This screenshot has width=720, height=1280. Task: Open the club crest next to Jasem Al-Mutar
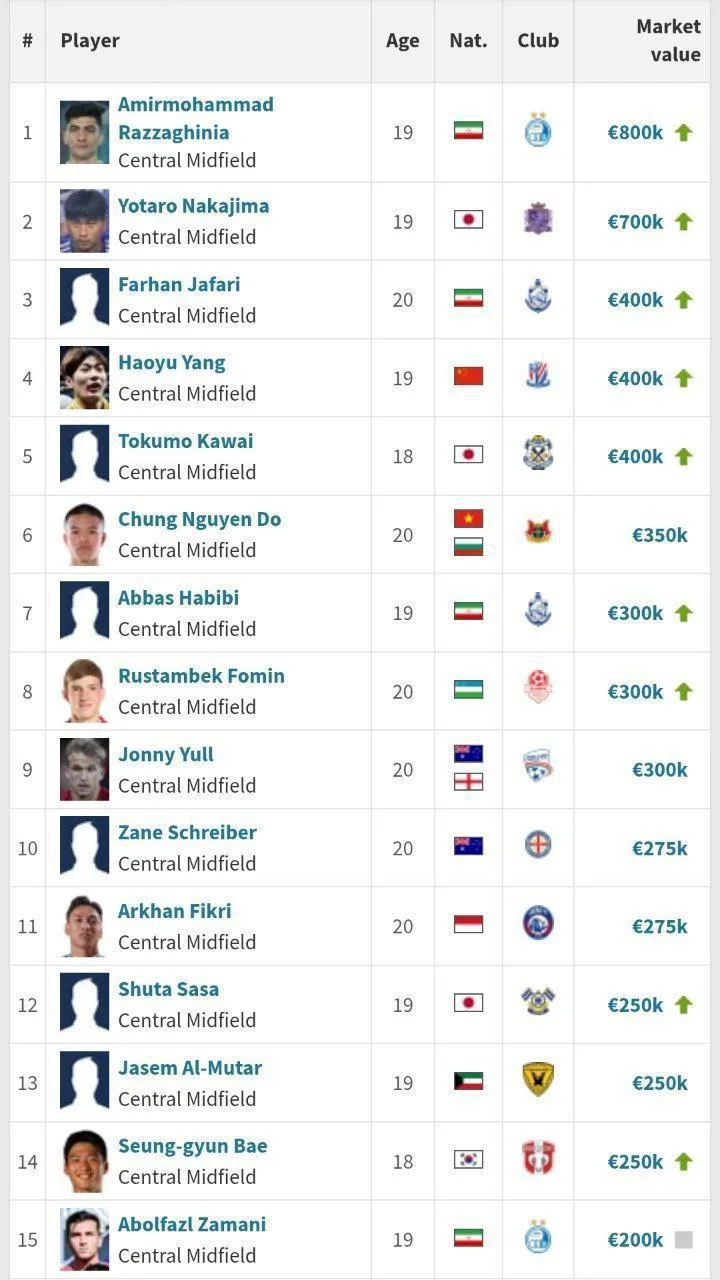[x=538, y=1080]
